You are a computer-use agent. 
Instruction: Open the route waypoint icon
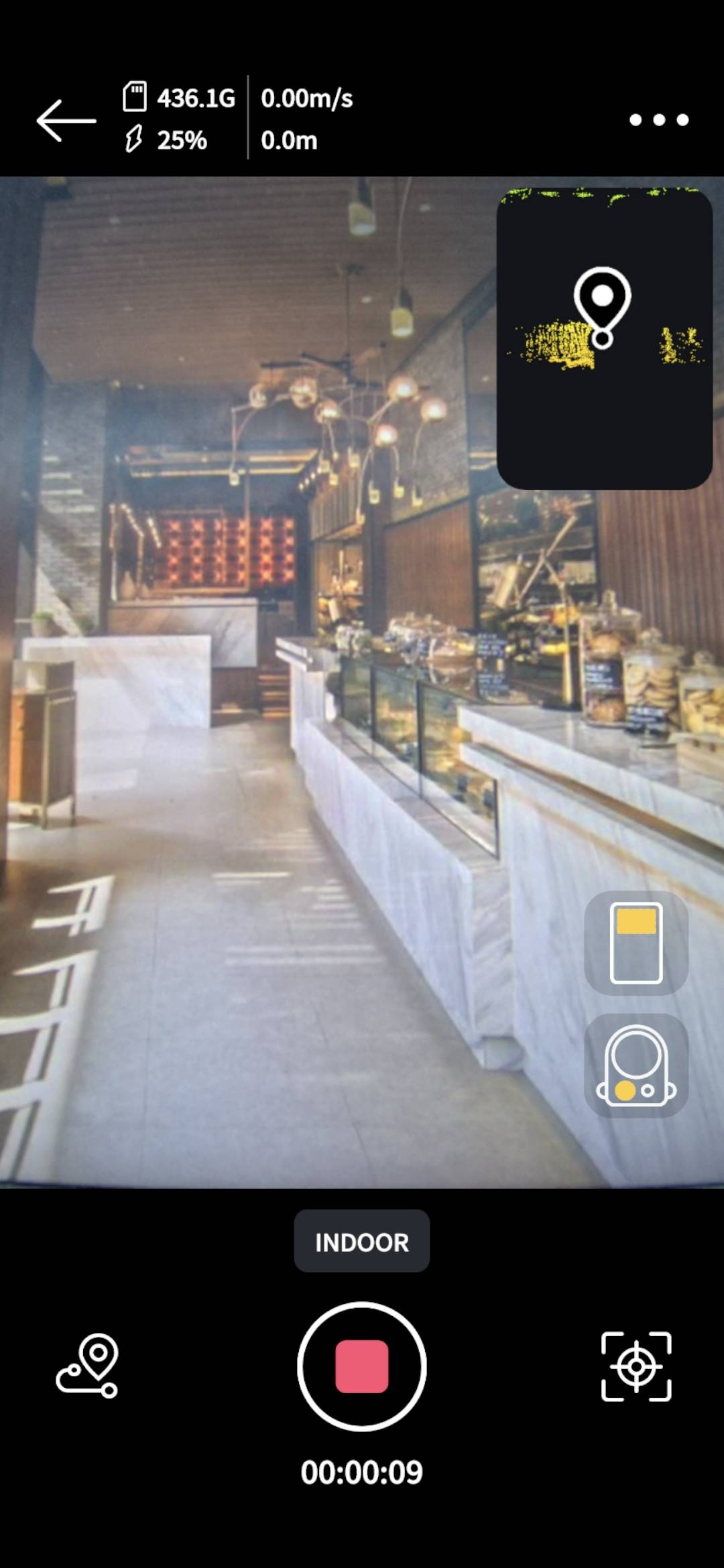[x=87, y=1366]
